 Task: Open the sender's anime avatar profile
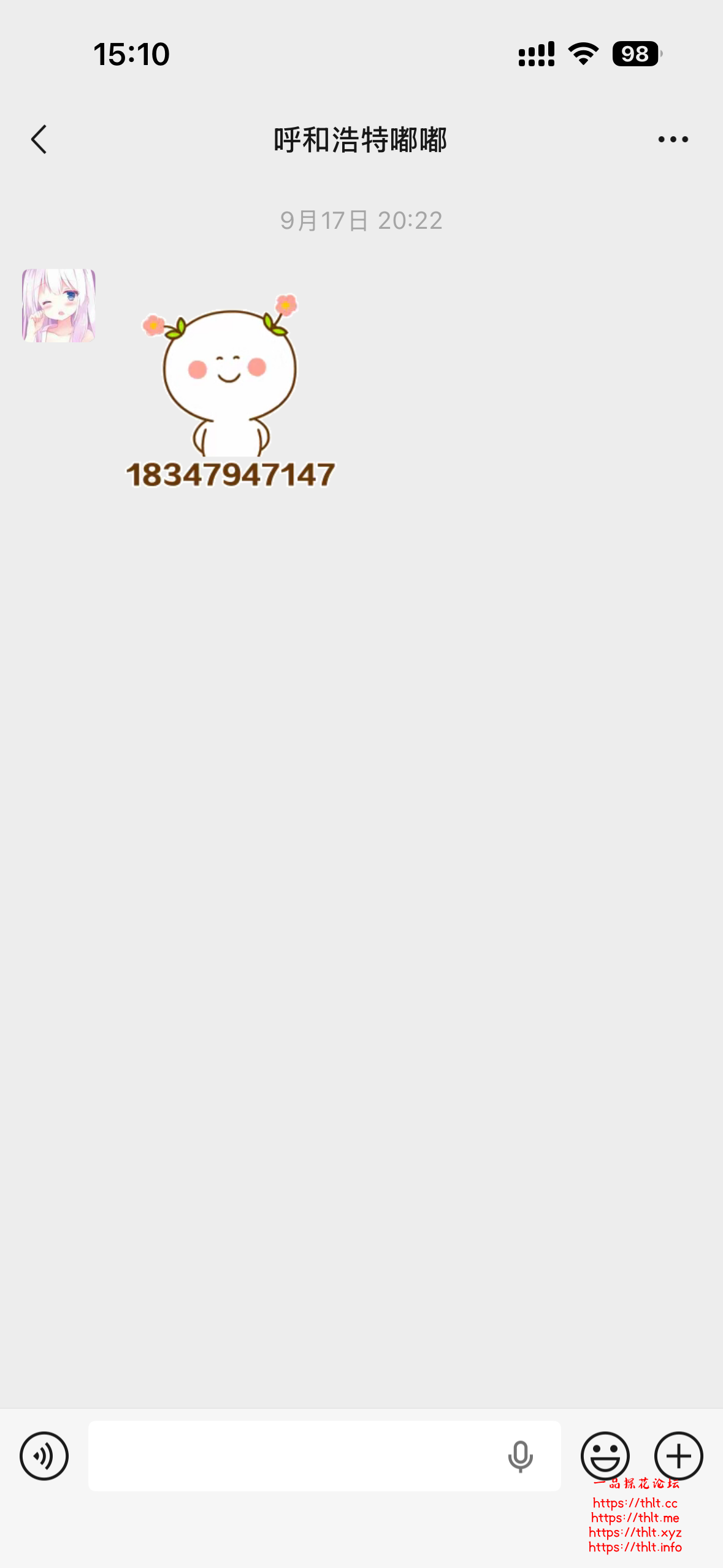tap(59, 306)
